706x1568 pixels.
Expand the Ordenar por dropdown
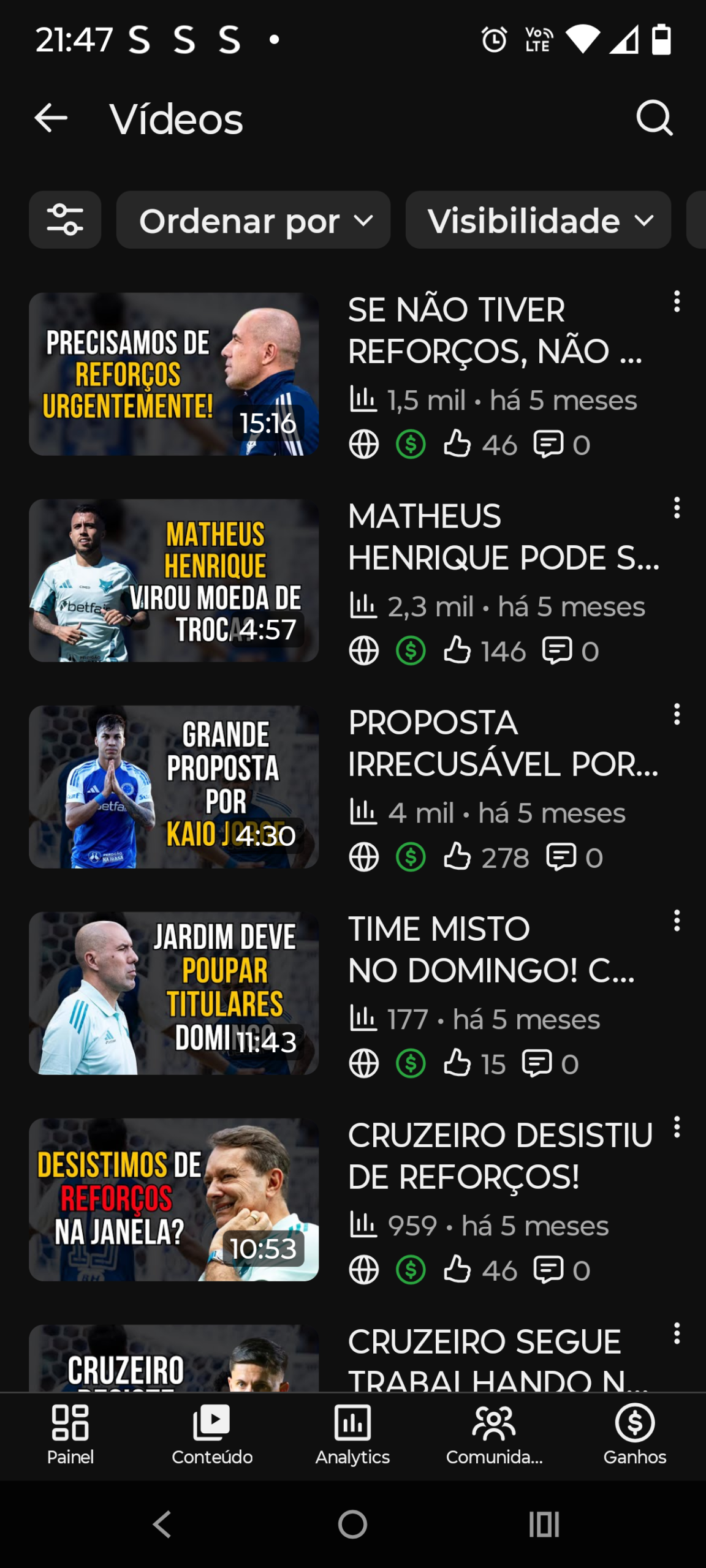click(x=253, y=220)
